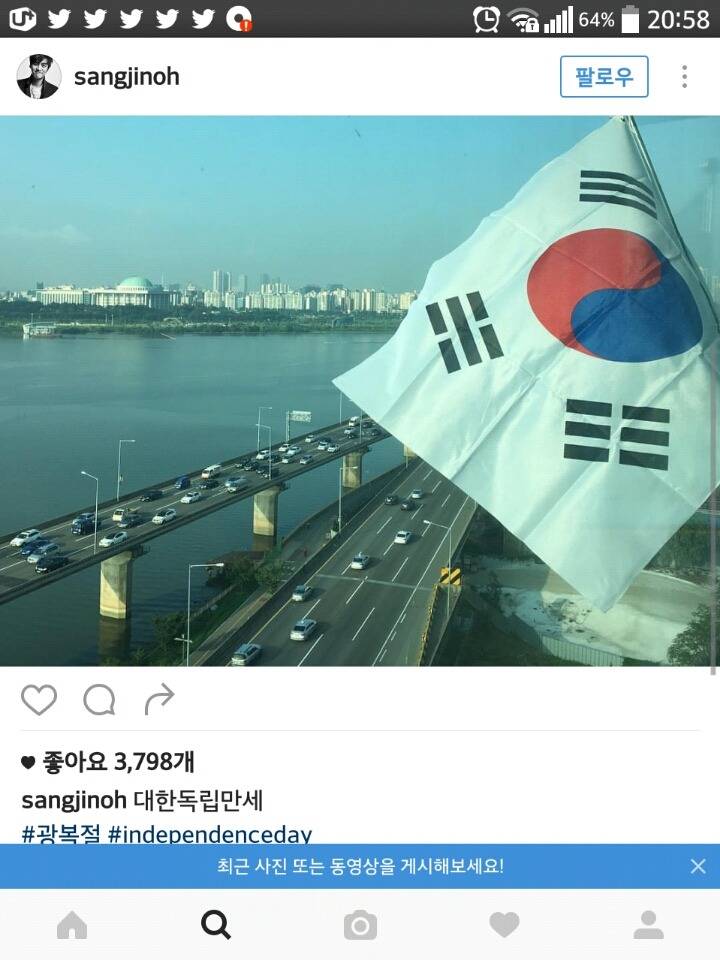Like the flag post with the heart

tap(39, 700)
